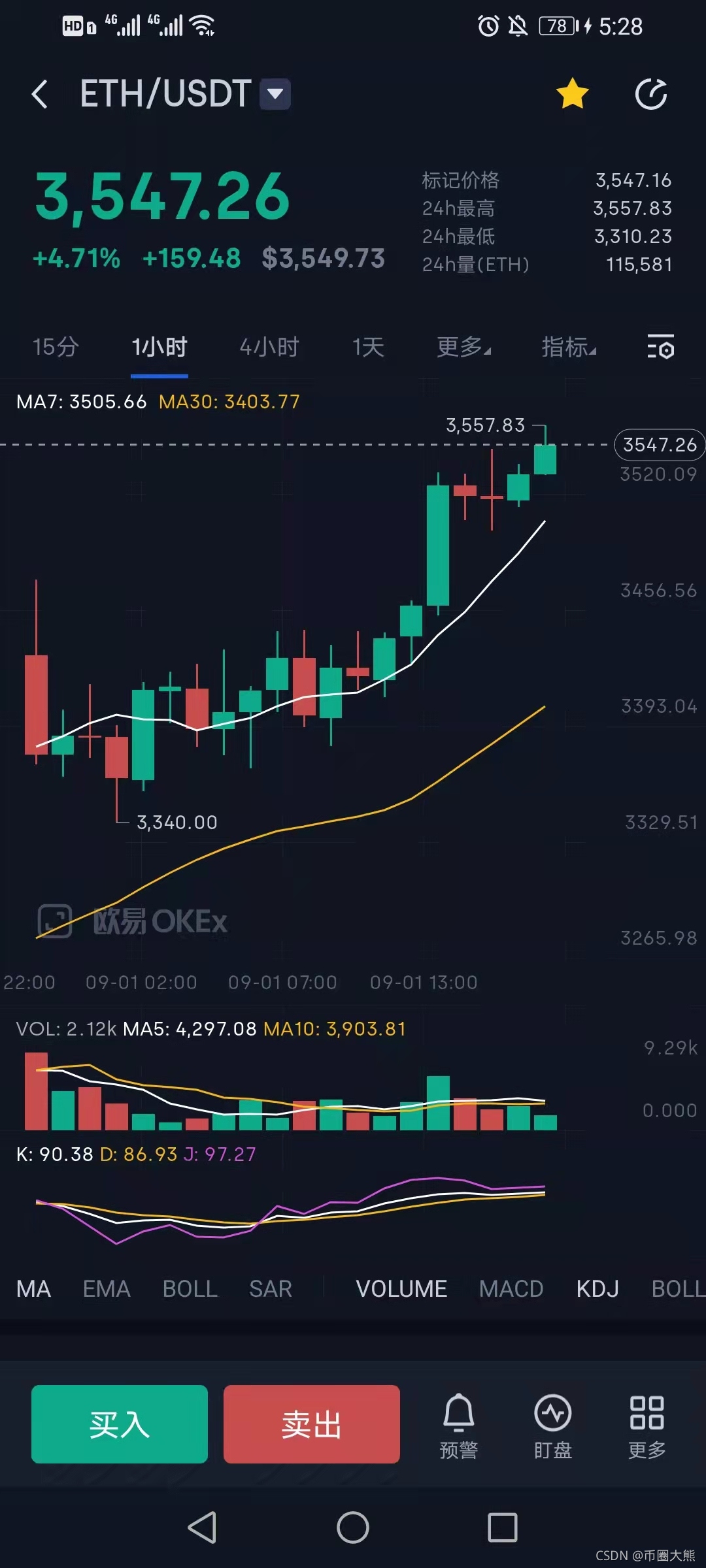
Task: Switch to the 1天 timeframe
Action: pos(368,347)
